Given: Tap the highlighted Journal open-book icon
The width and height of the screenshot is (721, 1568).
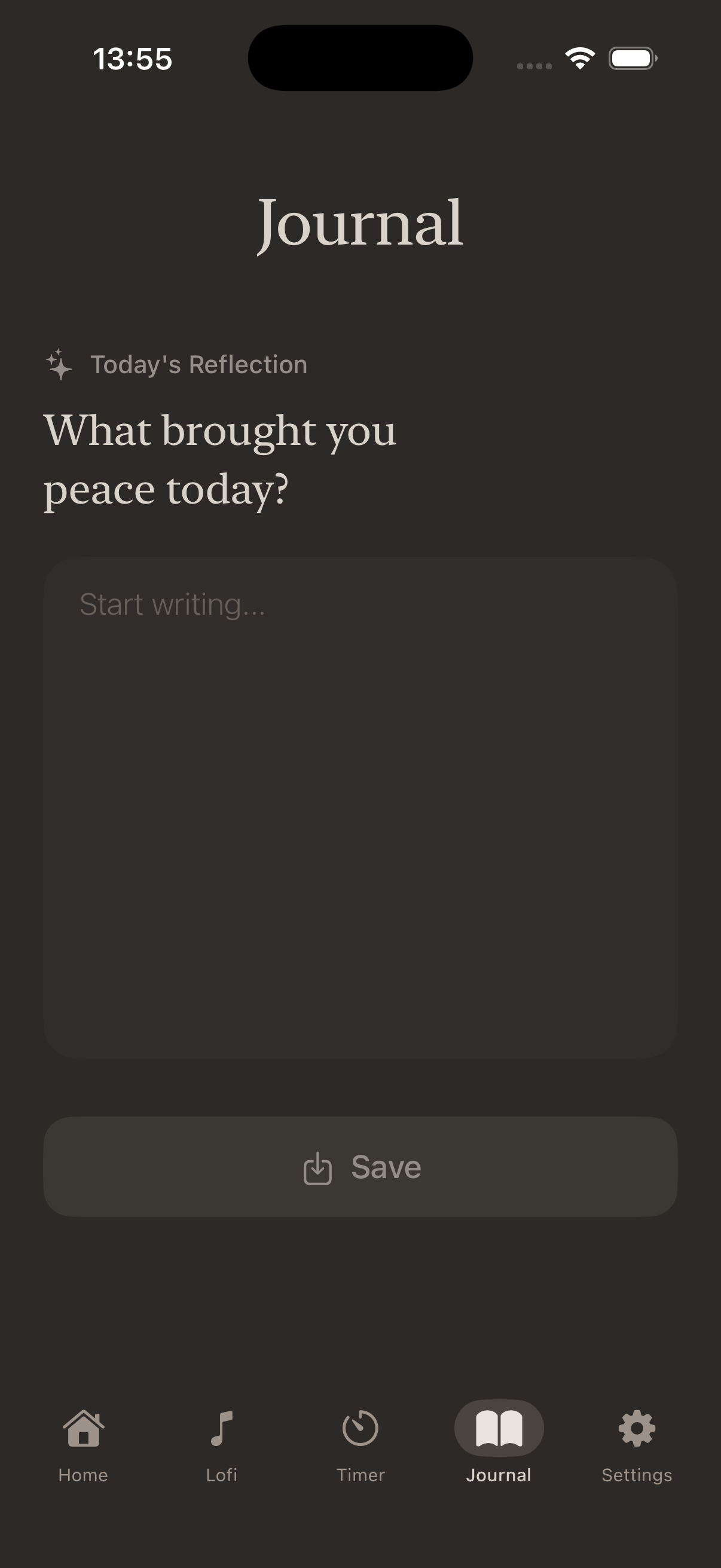Looking at the screenshot, I should pyautogui.click(x=499, y=1427).
